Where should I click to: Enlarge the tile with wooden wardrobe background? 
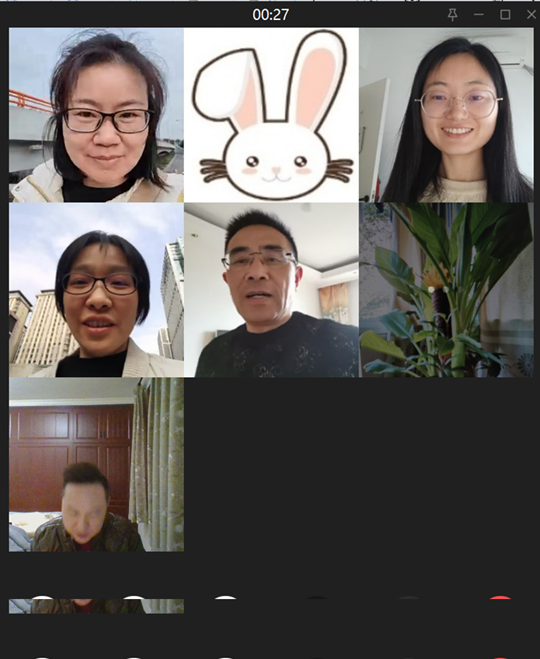[x=96, y=464]
